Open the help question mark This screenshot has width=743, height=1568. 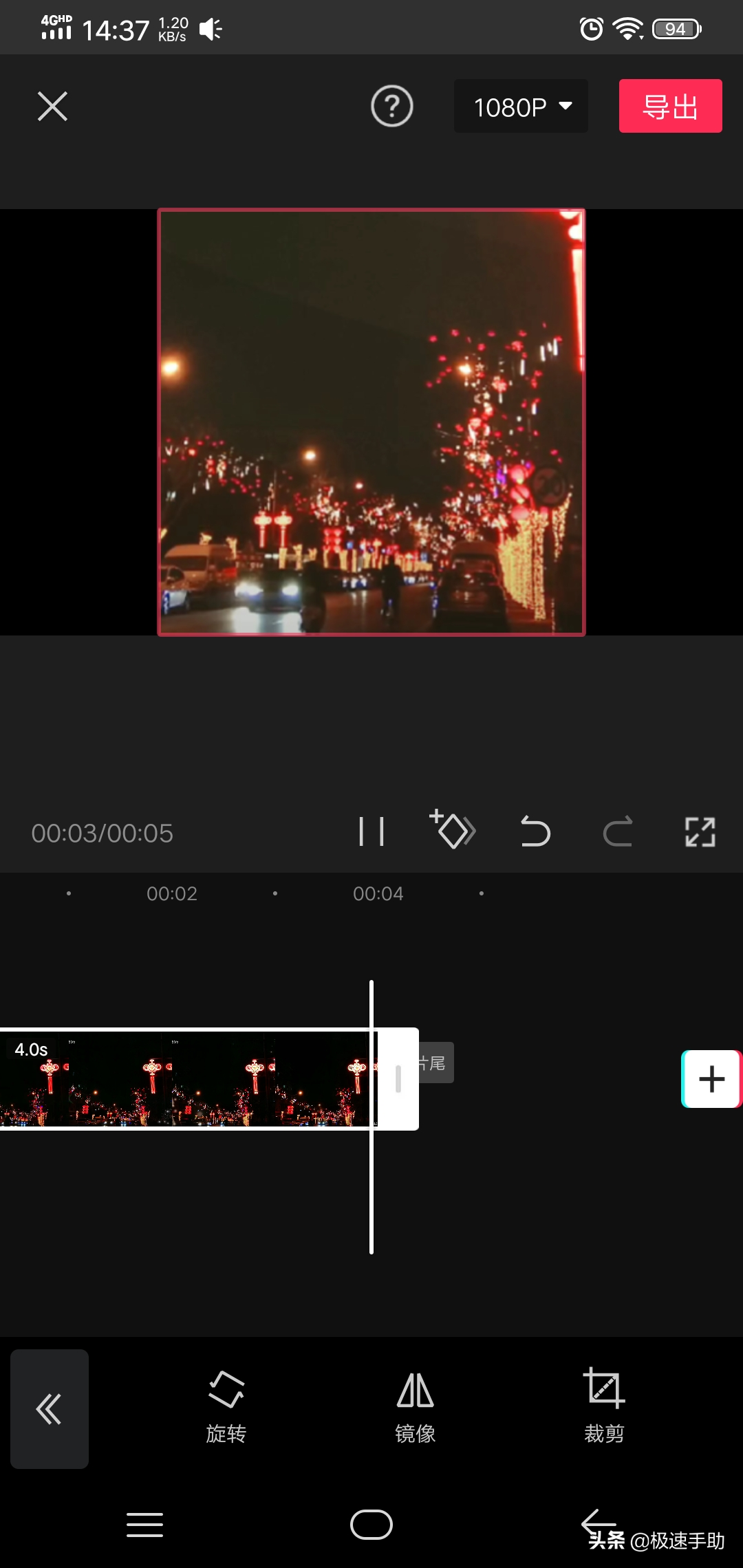[391, 107]
